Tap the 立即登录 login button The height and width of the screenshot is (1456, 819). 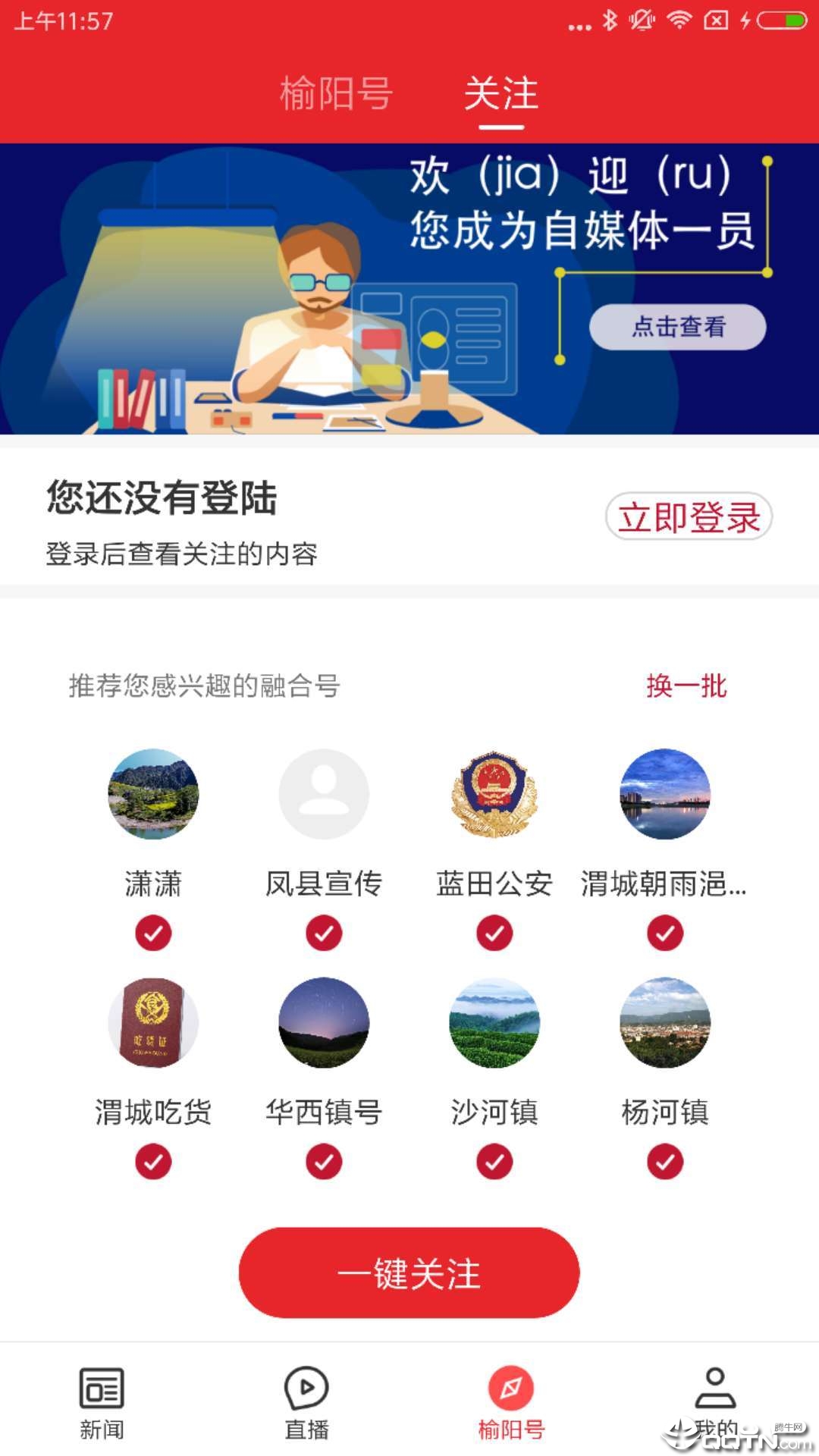coord(689,517)
